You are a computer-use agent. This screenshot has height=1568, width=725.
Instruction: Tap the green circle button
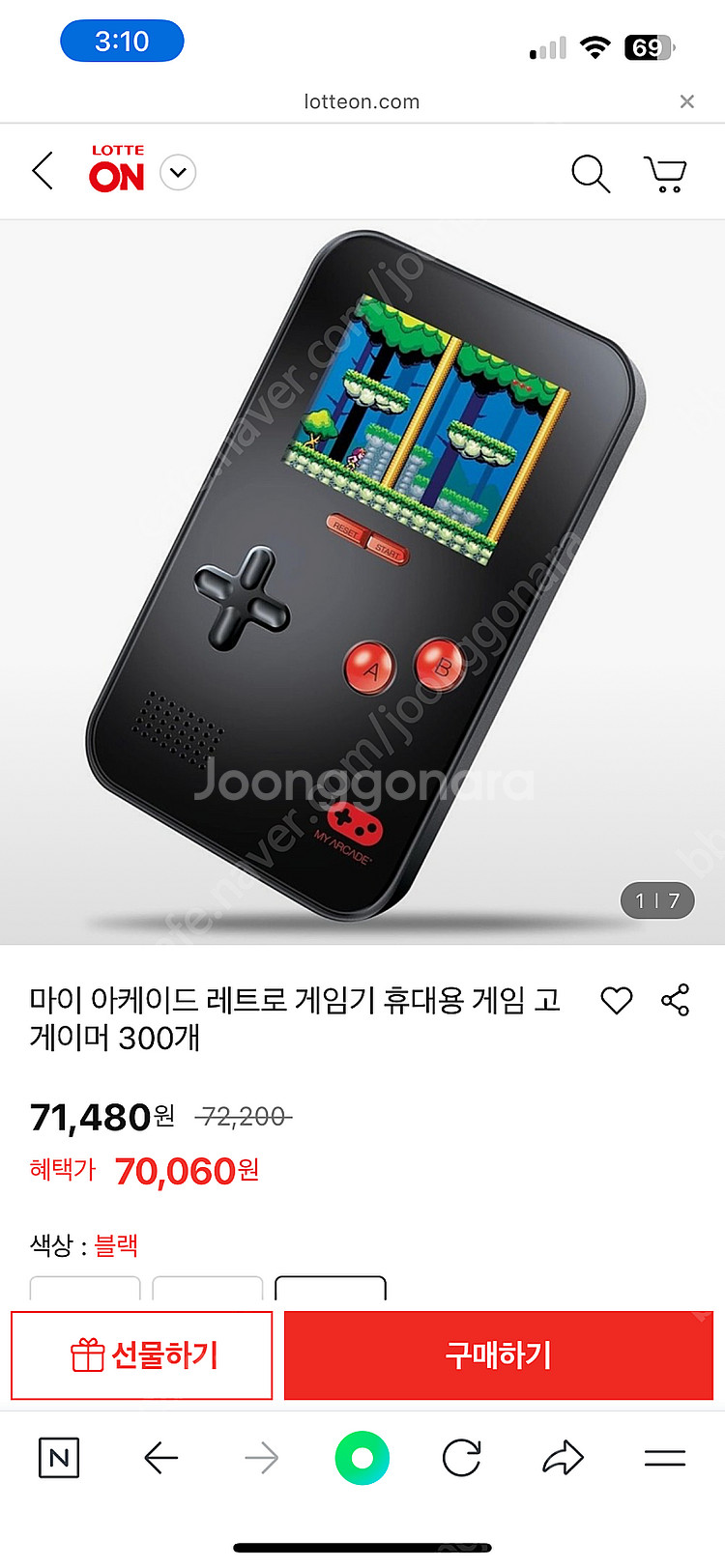(x=362, y=1458)
